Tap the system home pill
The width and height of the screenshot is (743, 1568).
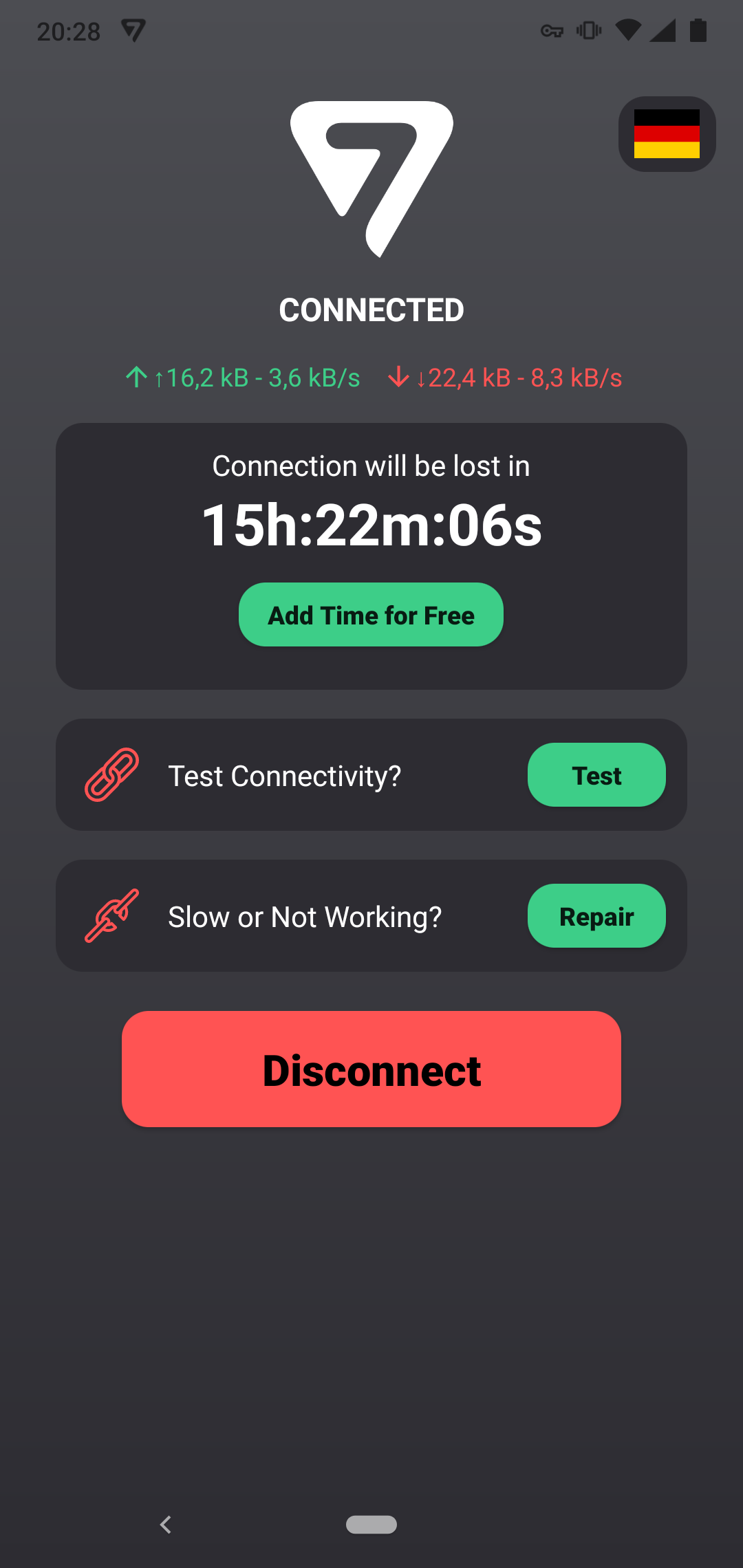tap(371, 1525)
